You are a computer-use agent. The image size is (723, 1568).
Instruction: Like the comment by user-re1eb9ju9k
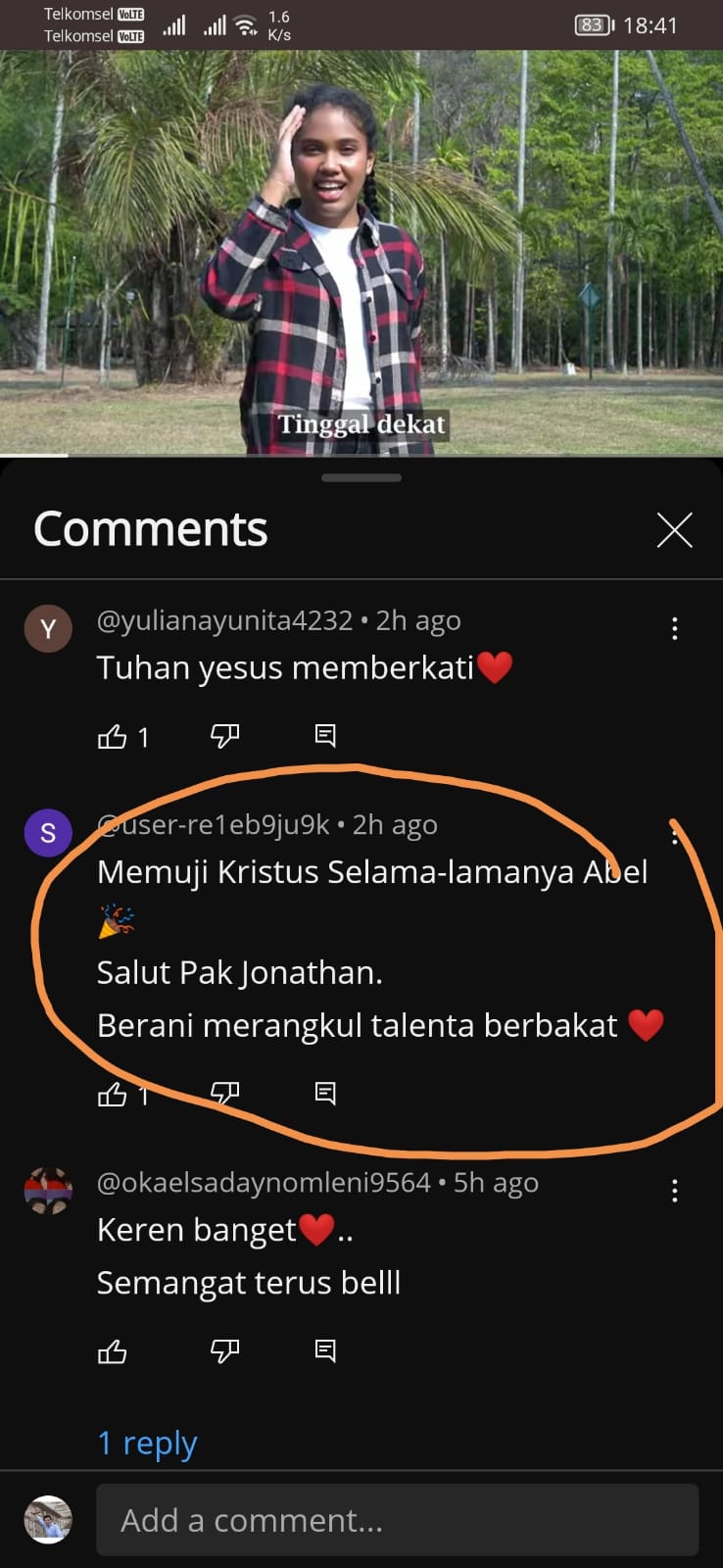[x=113, y=1094]
